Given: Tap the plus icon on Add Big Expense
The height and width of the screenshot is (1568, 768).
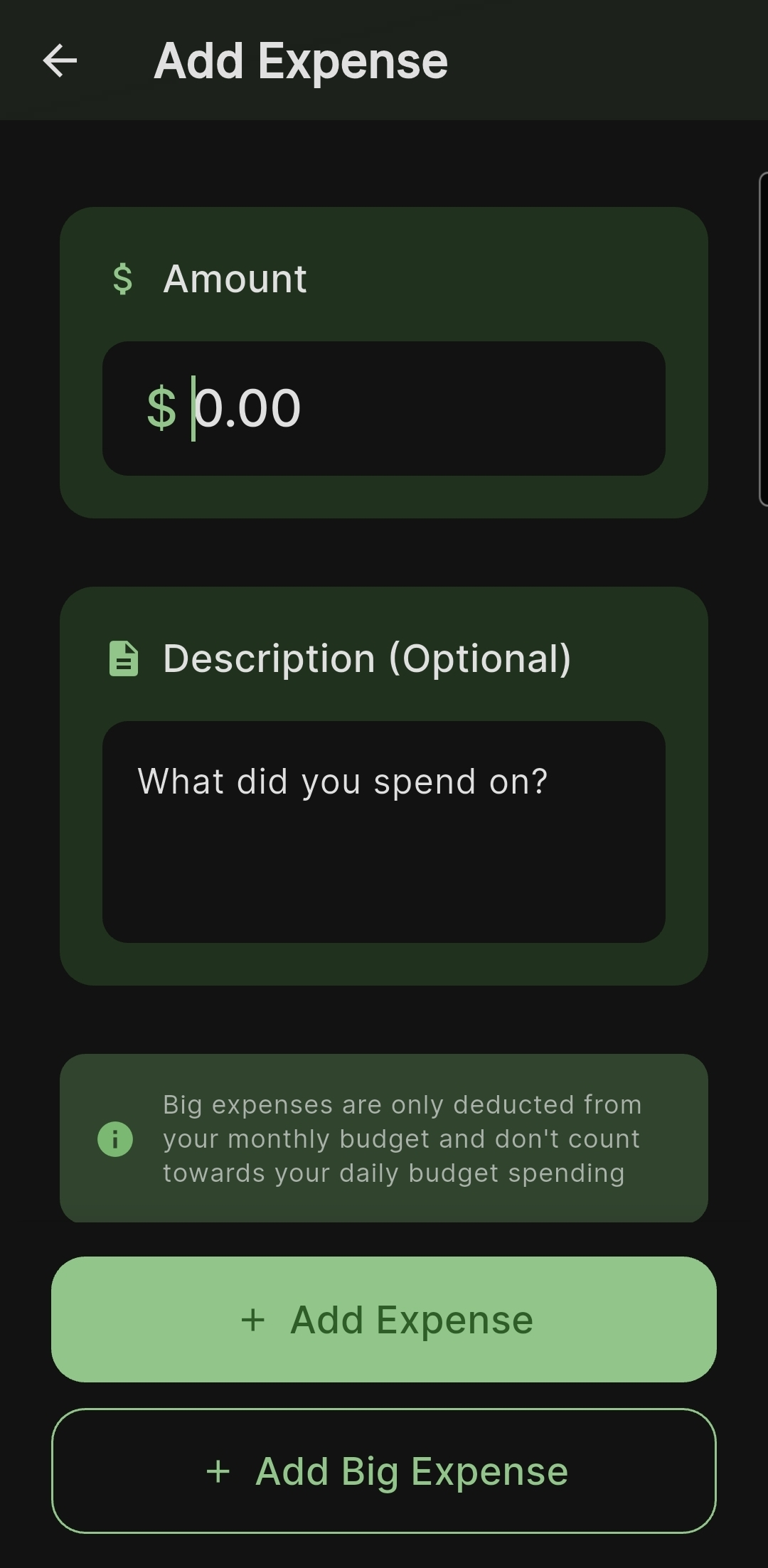Looking at the screenshot, I should coord(218,1472).
